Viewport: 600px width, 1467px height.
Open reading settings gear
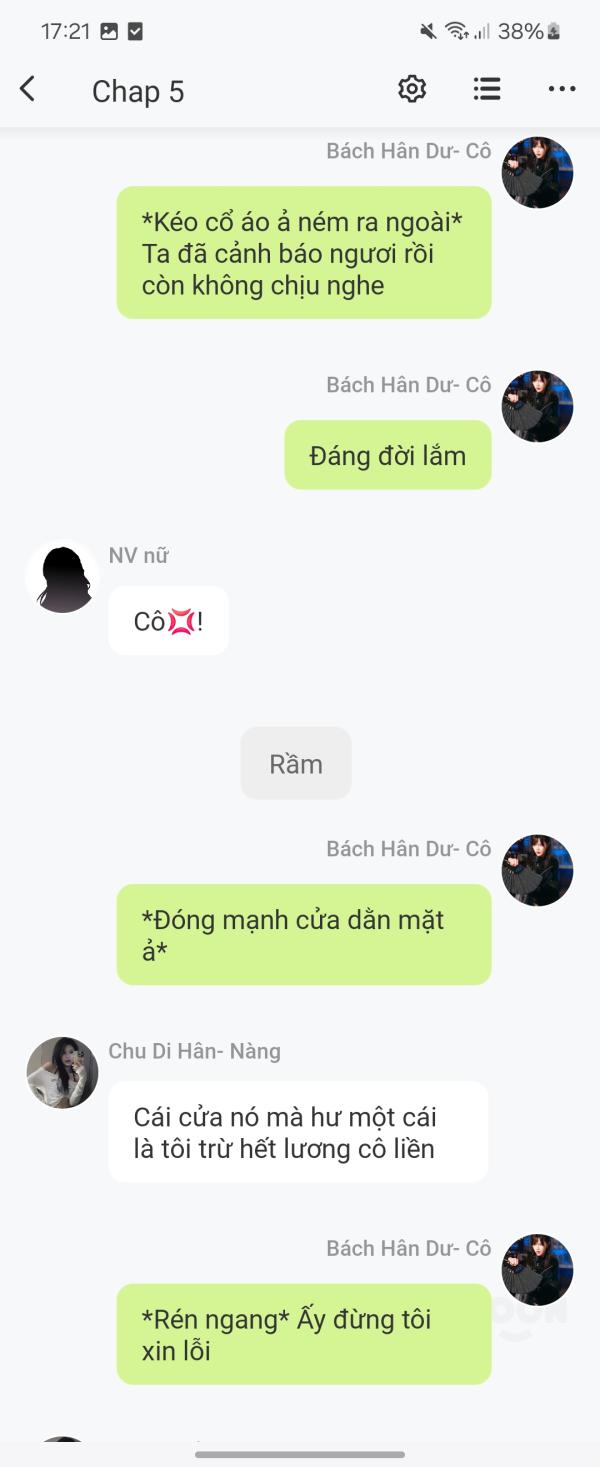[x=412, y=89]
